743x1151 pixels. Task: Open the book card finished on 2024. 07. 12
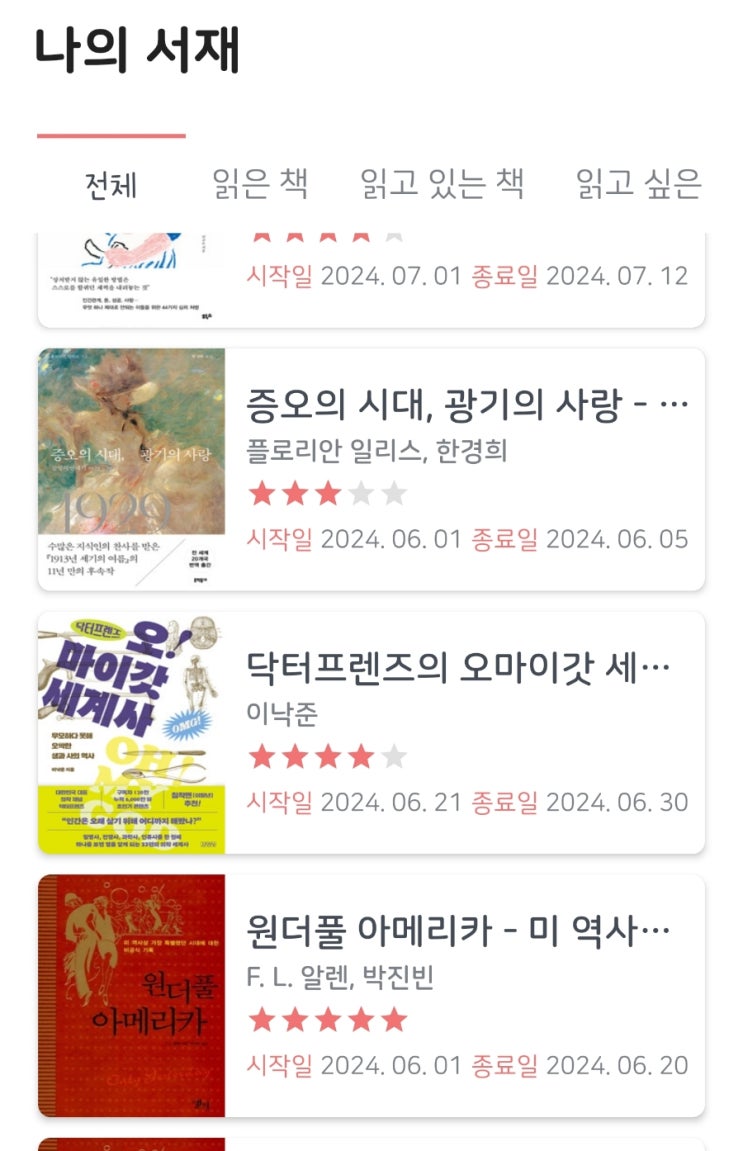(x=372, y=280)
